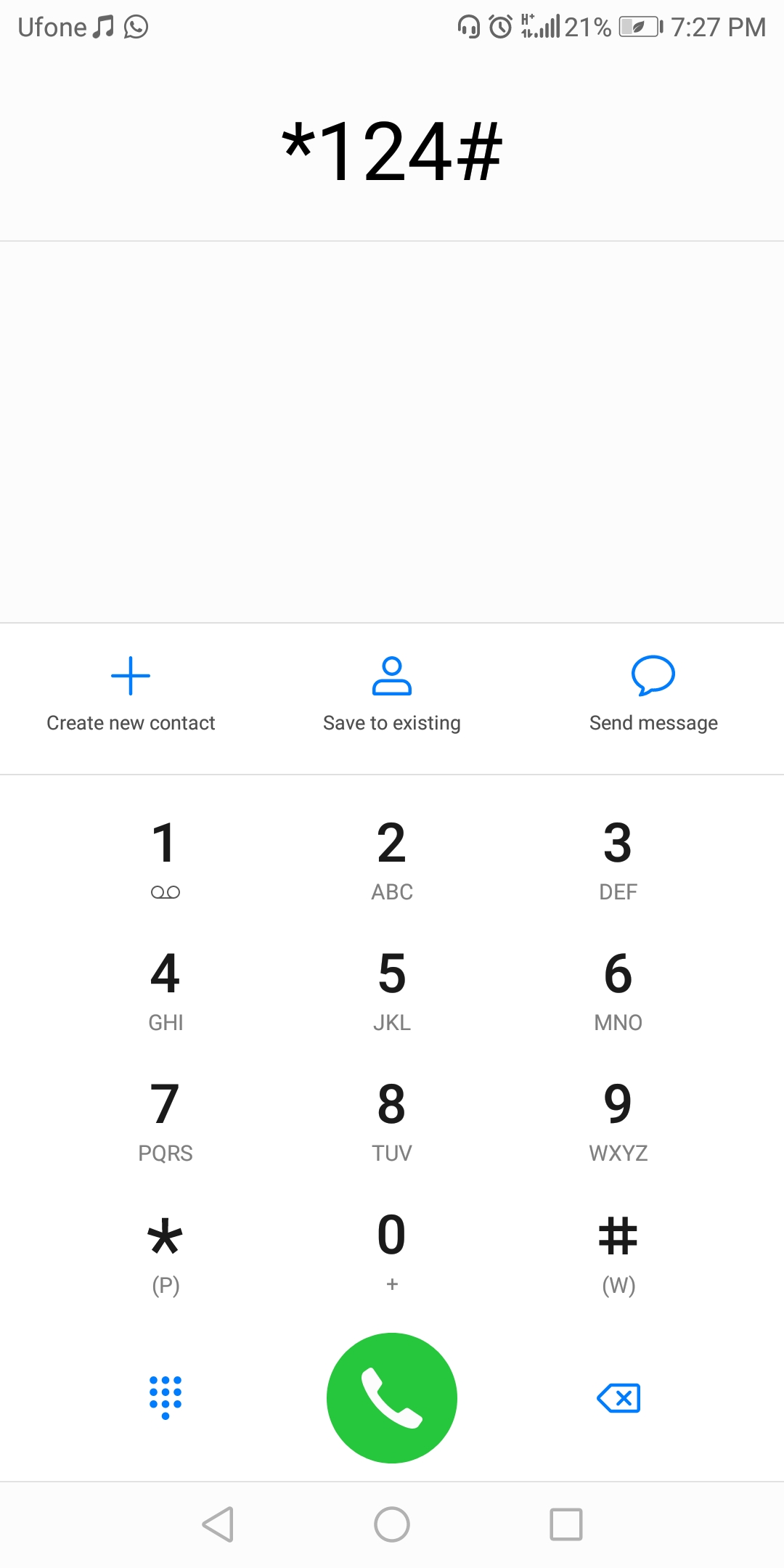Call the dialed code with green button
784x1568 pixels.
pos(392,1397)
